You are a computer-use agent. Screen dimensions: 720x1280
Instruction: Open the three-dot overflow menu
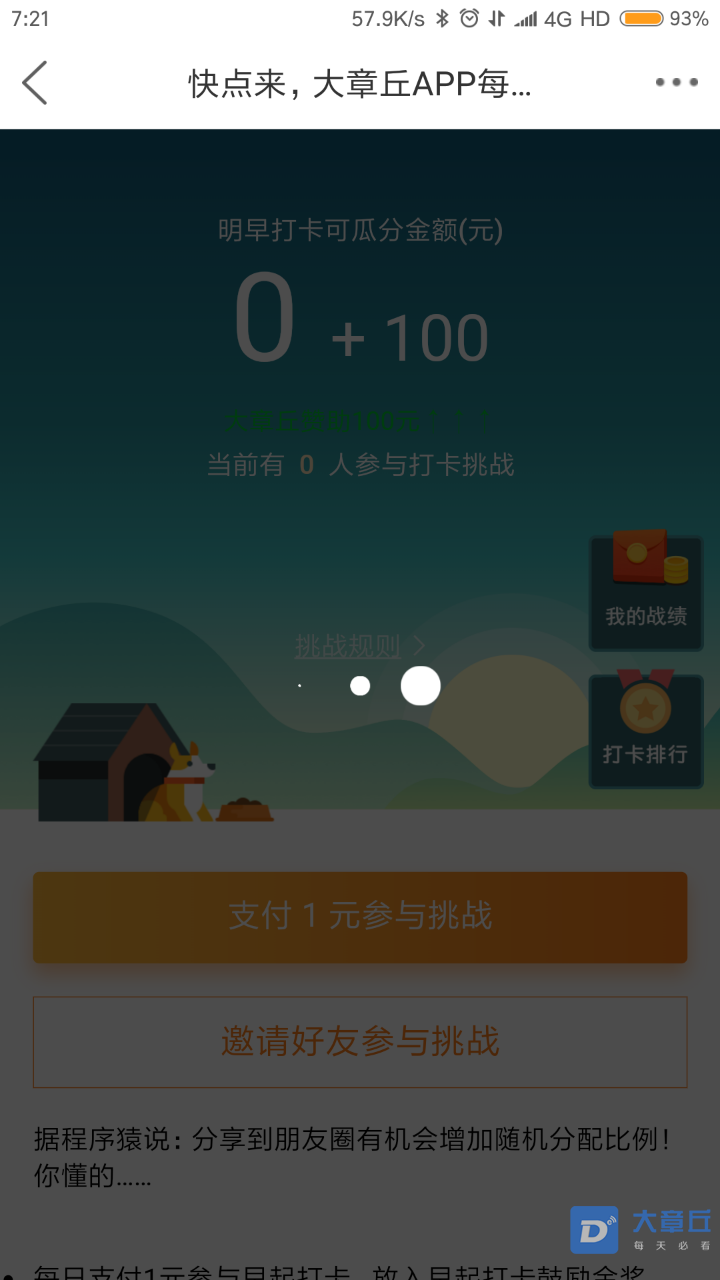(x=676, y=83)
